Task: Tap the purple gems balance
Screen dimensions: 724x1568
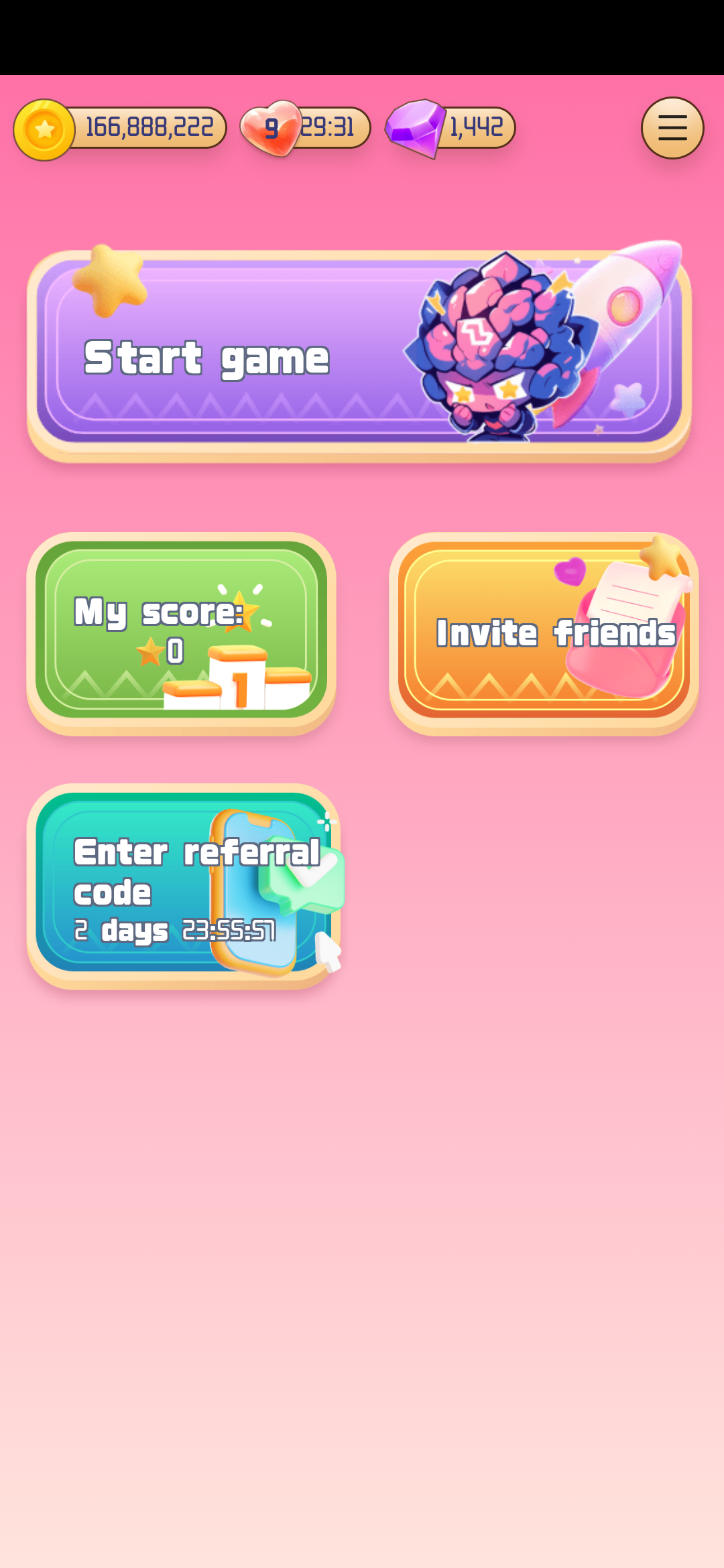Action: 450,128
